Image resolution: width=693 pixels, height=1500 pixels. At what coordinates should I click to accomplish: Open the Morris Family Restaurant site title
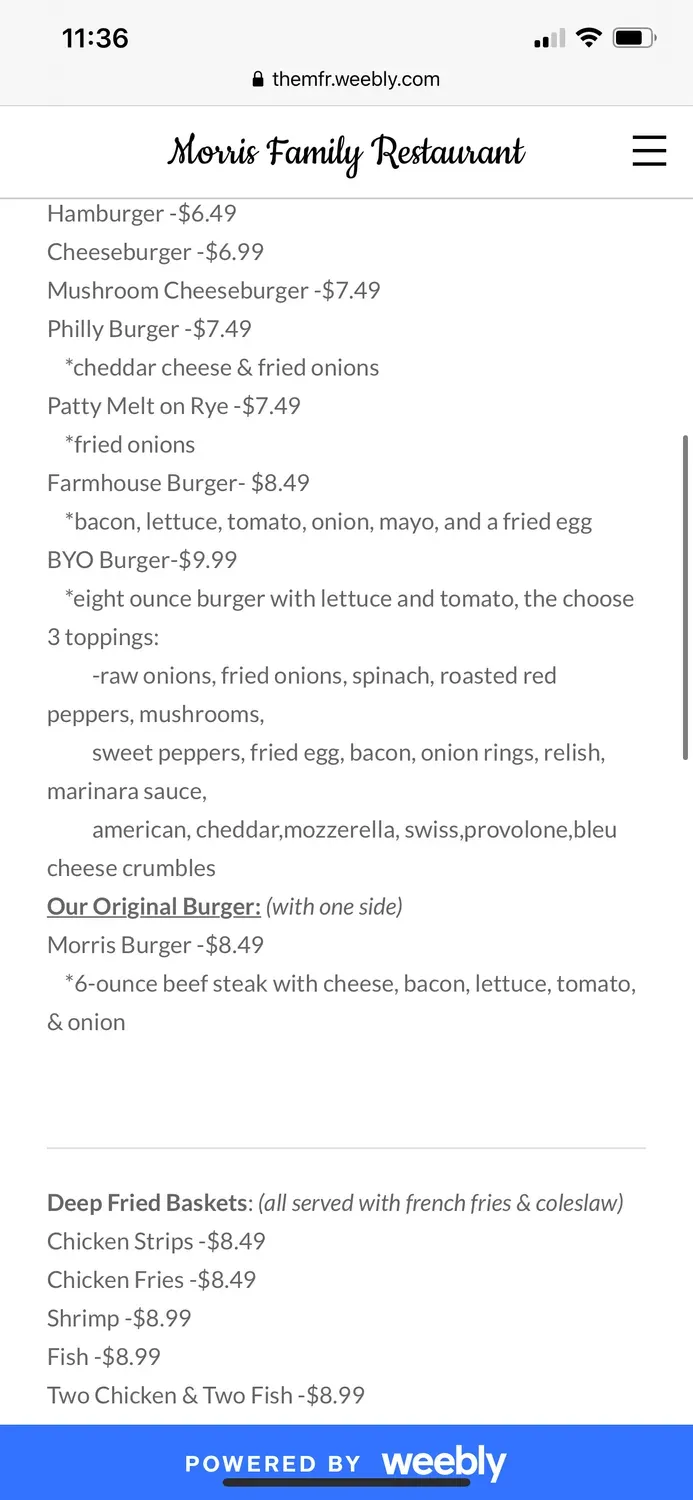(x=346, y=152)
